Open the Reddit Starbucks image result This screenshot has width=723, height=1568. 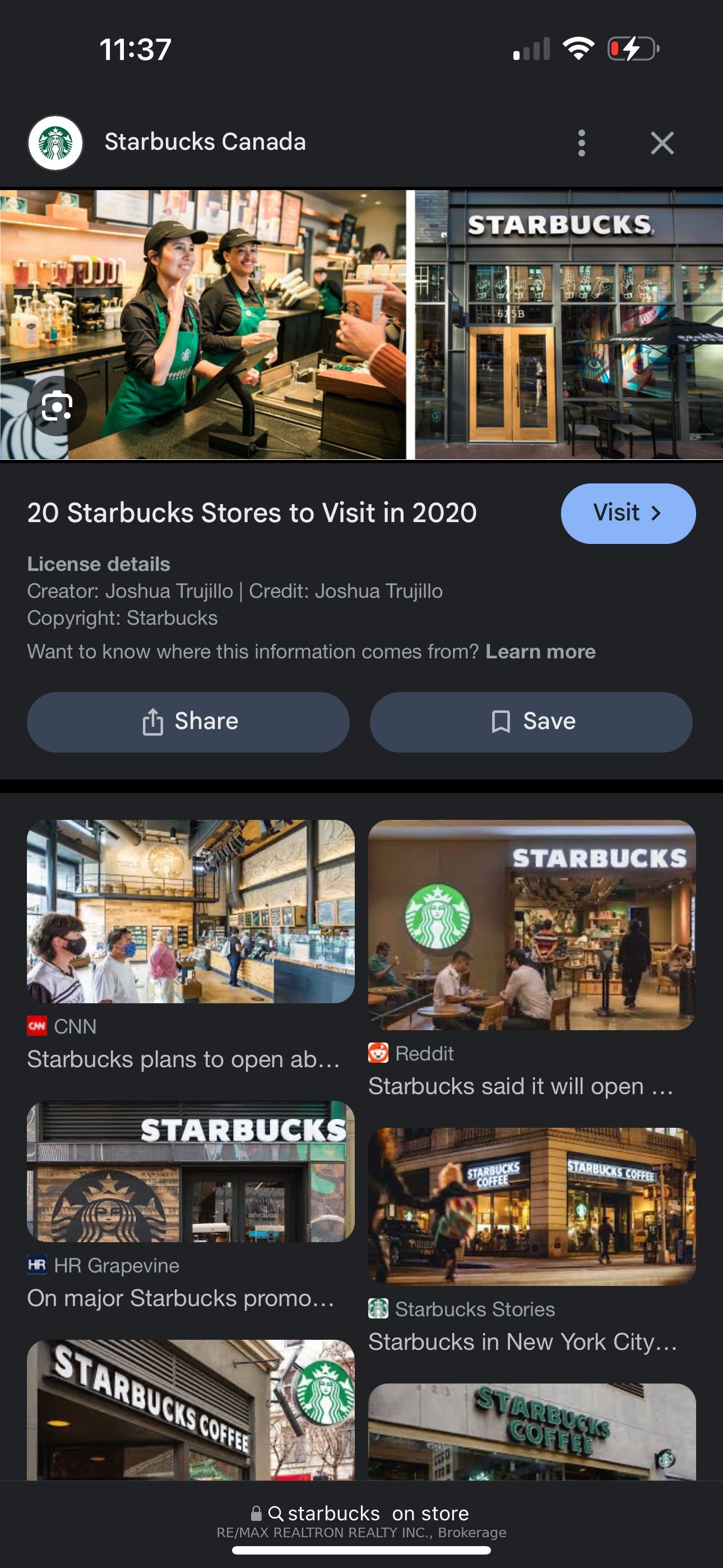point(531,925)
